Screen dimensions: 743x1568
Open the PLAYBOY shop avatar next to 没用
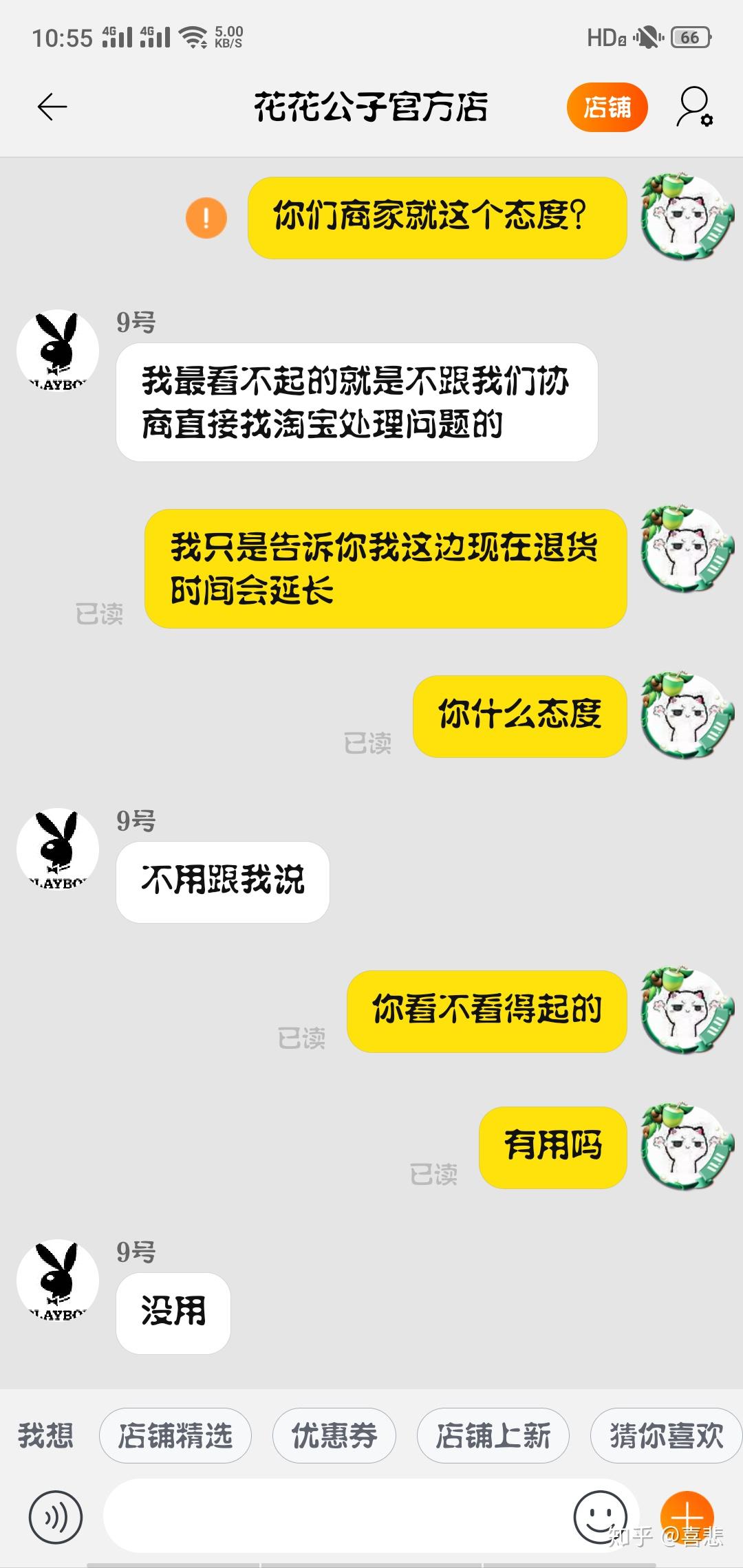click(x=58, y=1281)
